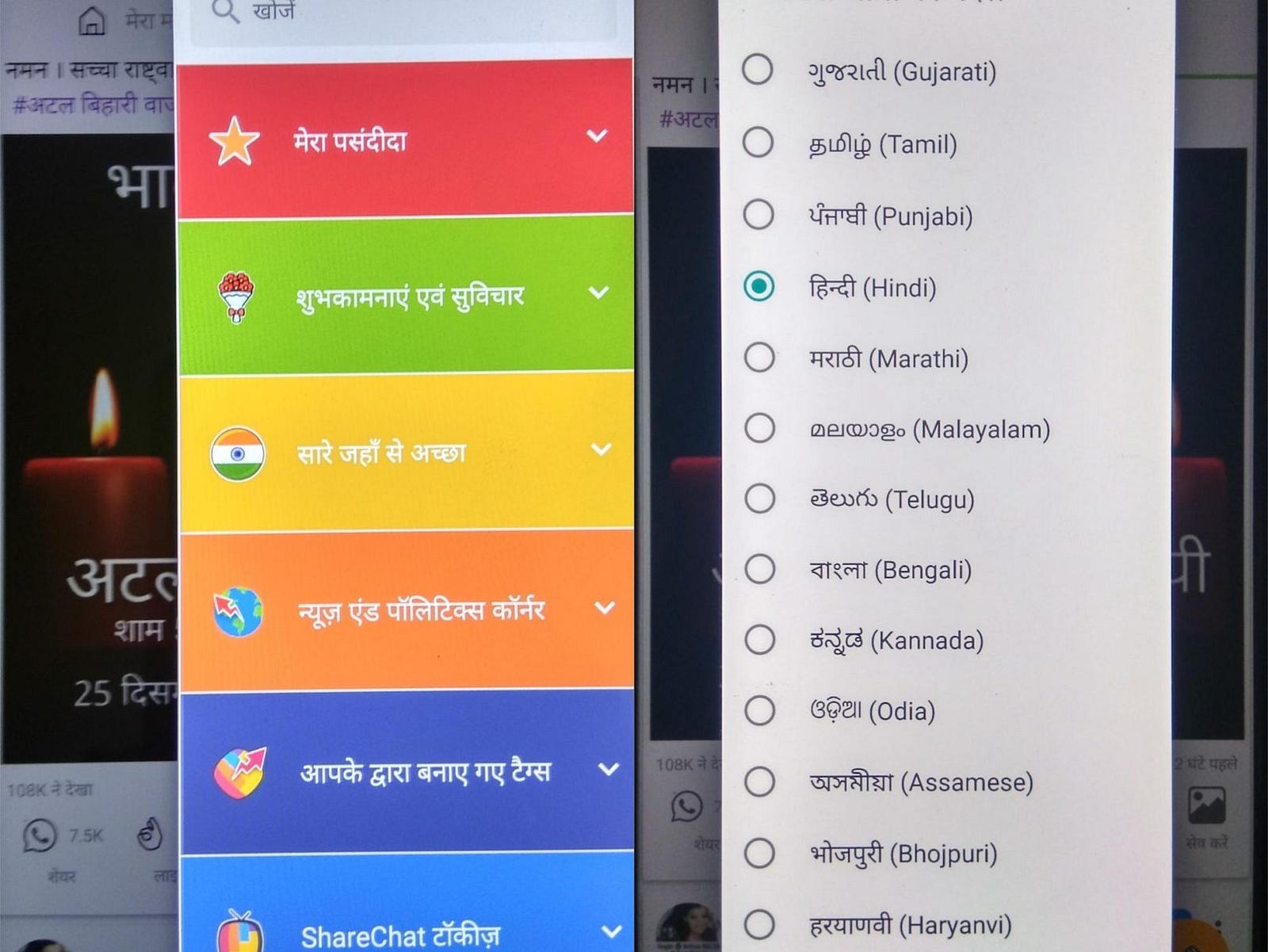Choose the Punjabi language option
This screenshot has width=1268, height=952.
(x=758, y=215)
